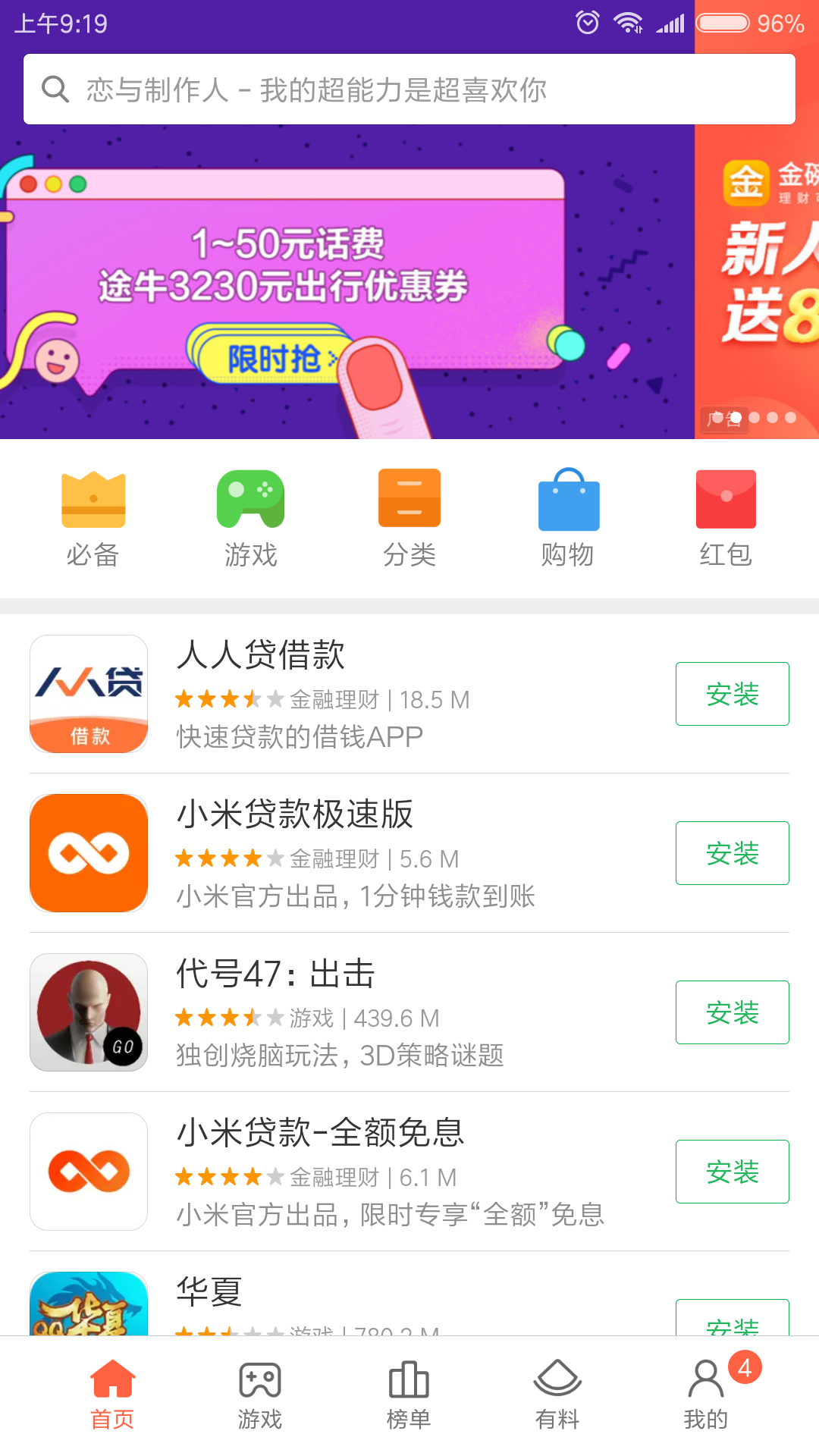Open the 小米贷款极速版 app icon
This screenshot has width=819, height=1456.
(x=88, y=852)
